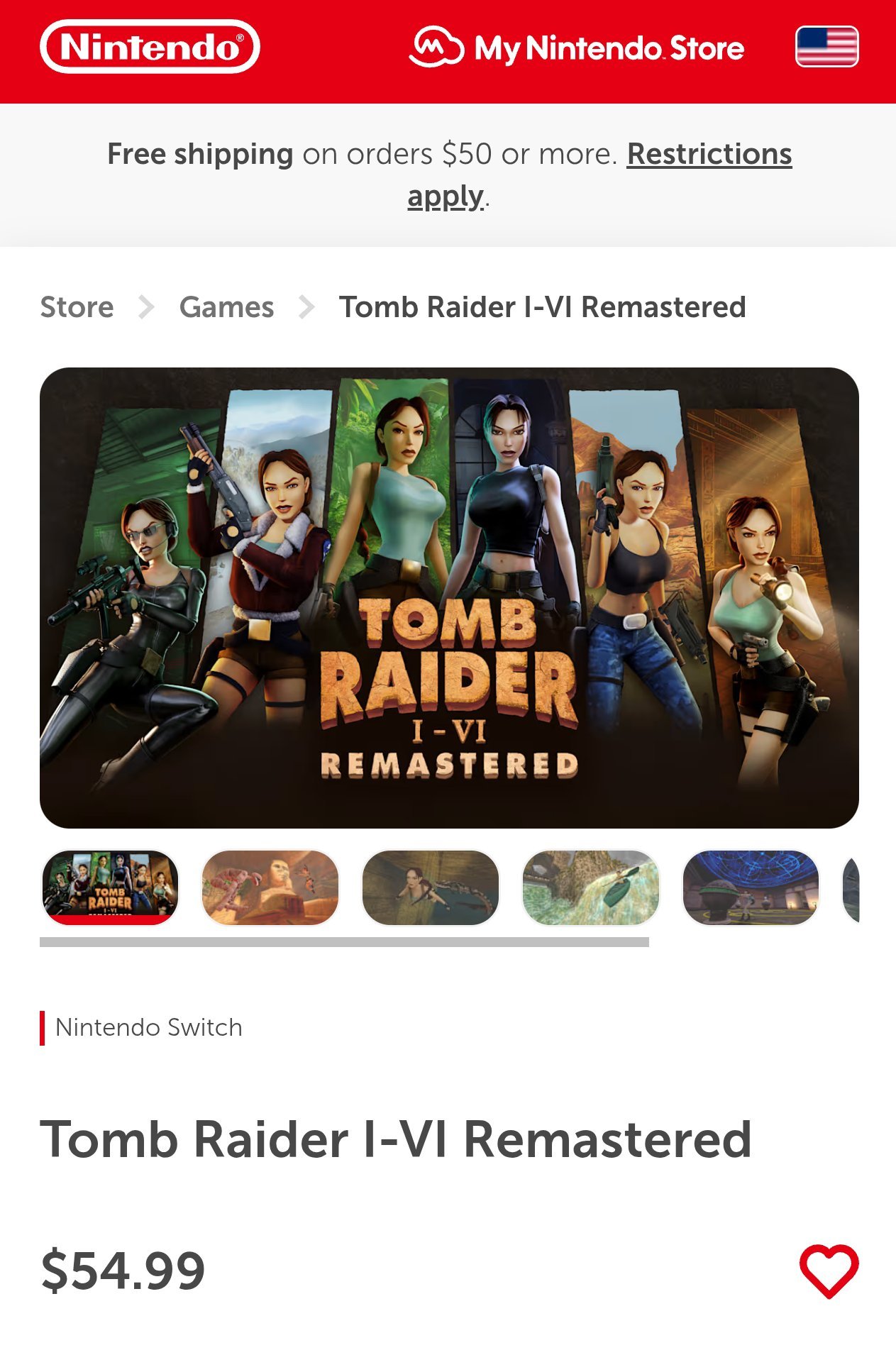This screenshot has height=1372, width=896.
Task: Go to Games in the breadcrumb
Action: pyautogui.click(x=226, y=307)
